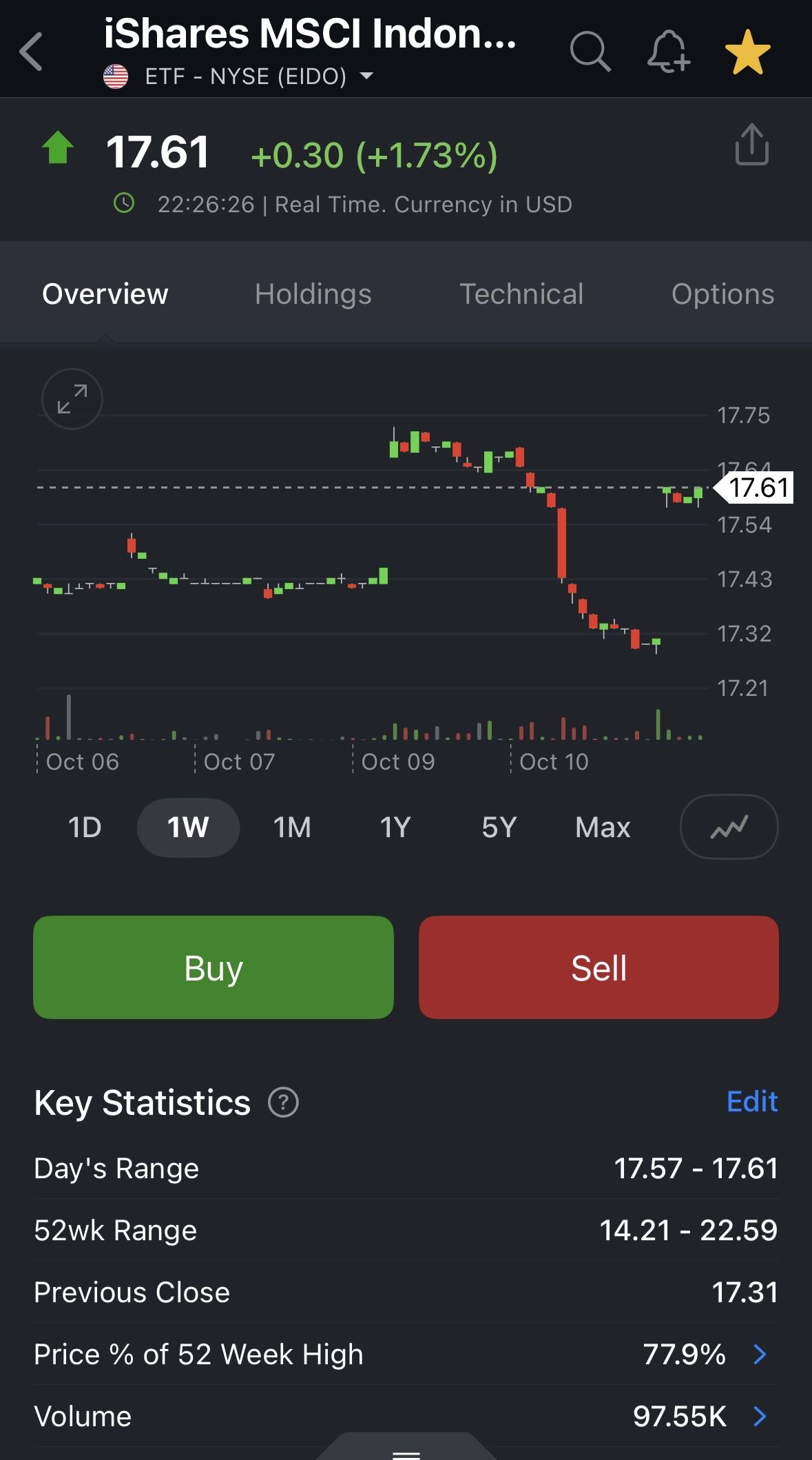This screenshot has width=812, height=1460.
Task: Open the search magnifier icon
Action: click(590, 52)
